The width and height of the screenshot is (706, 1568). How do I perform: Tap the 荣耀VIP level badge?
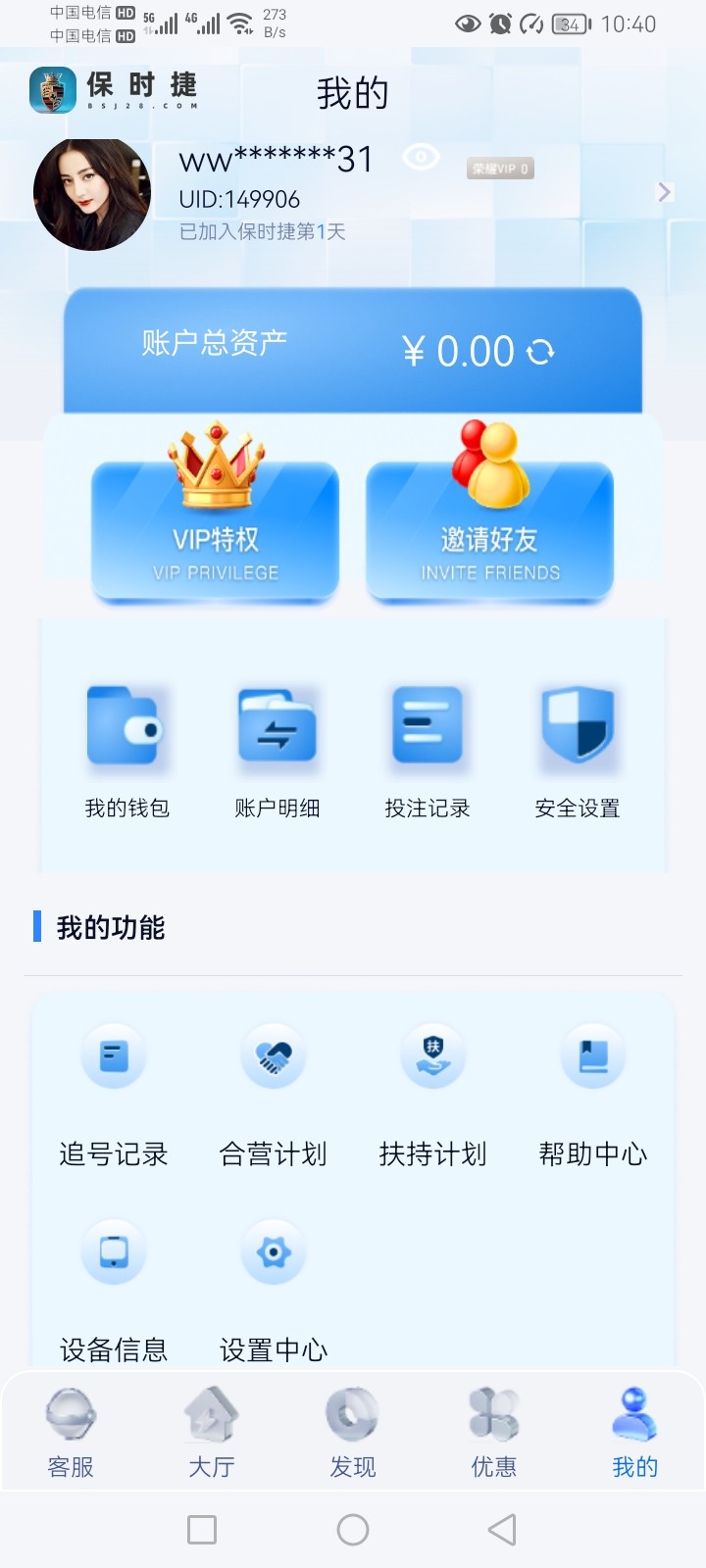click(499, 170)
